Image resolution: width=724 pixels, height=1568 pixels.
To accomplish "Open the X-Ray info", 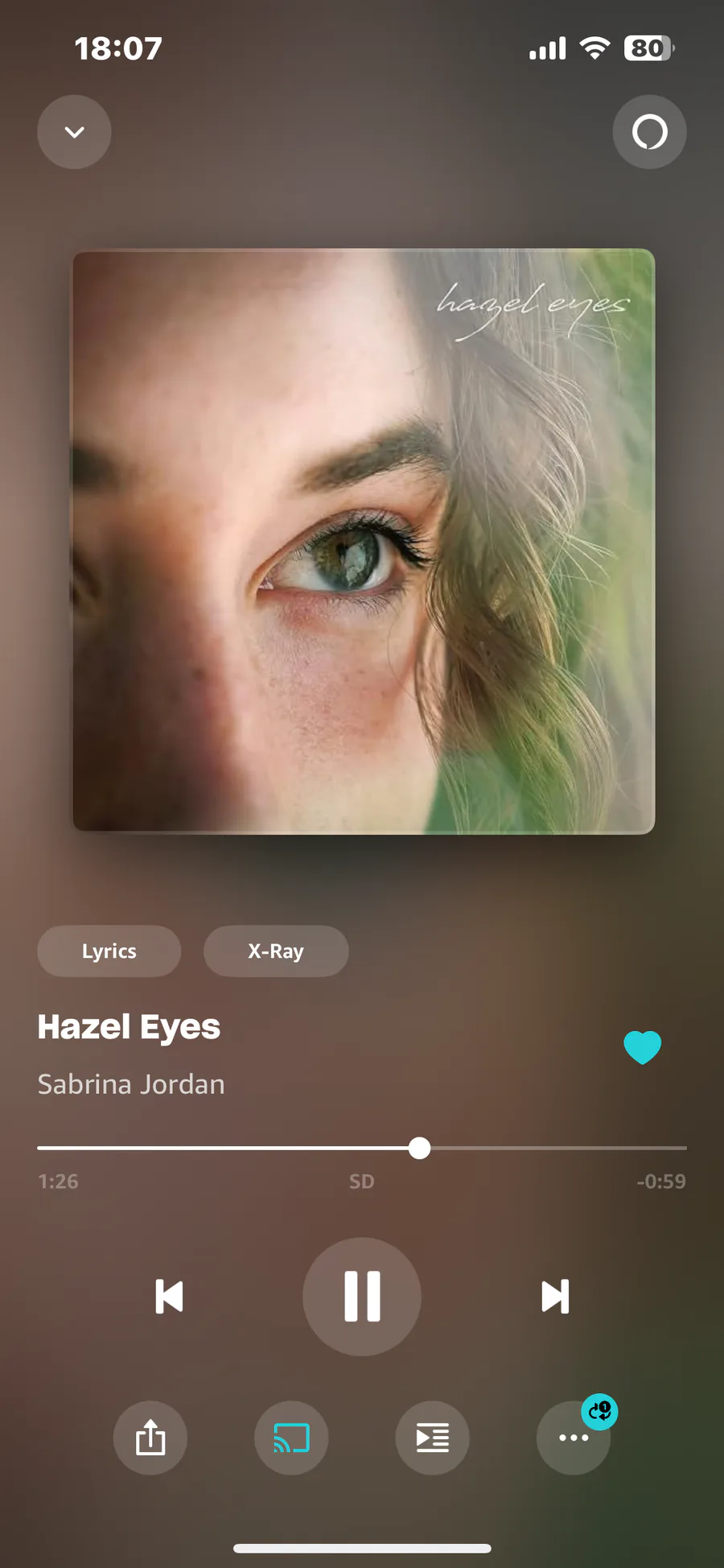I will pyautogui.click(x=276, y=951).
